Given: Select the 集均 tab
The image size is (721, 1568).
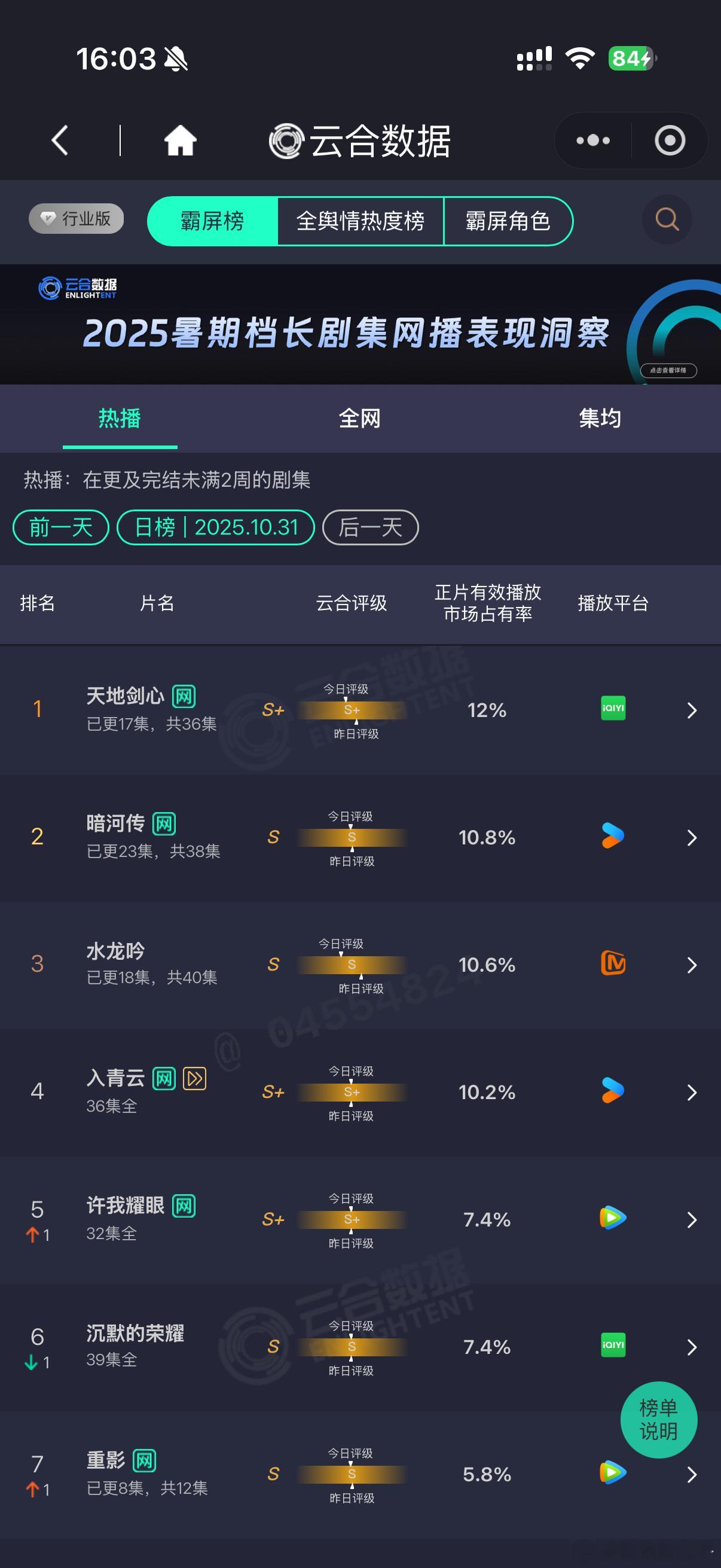Looking at the screenshot, I should click(599, 419).
